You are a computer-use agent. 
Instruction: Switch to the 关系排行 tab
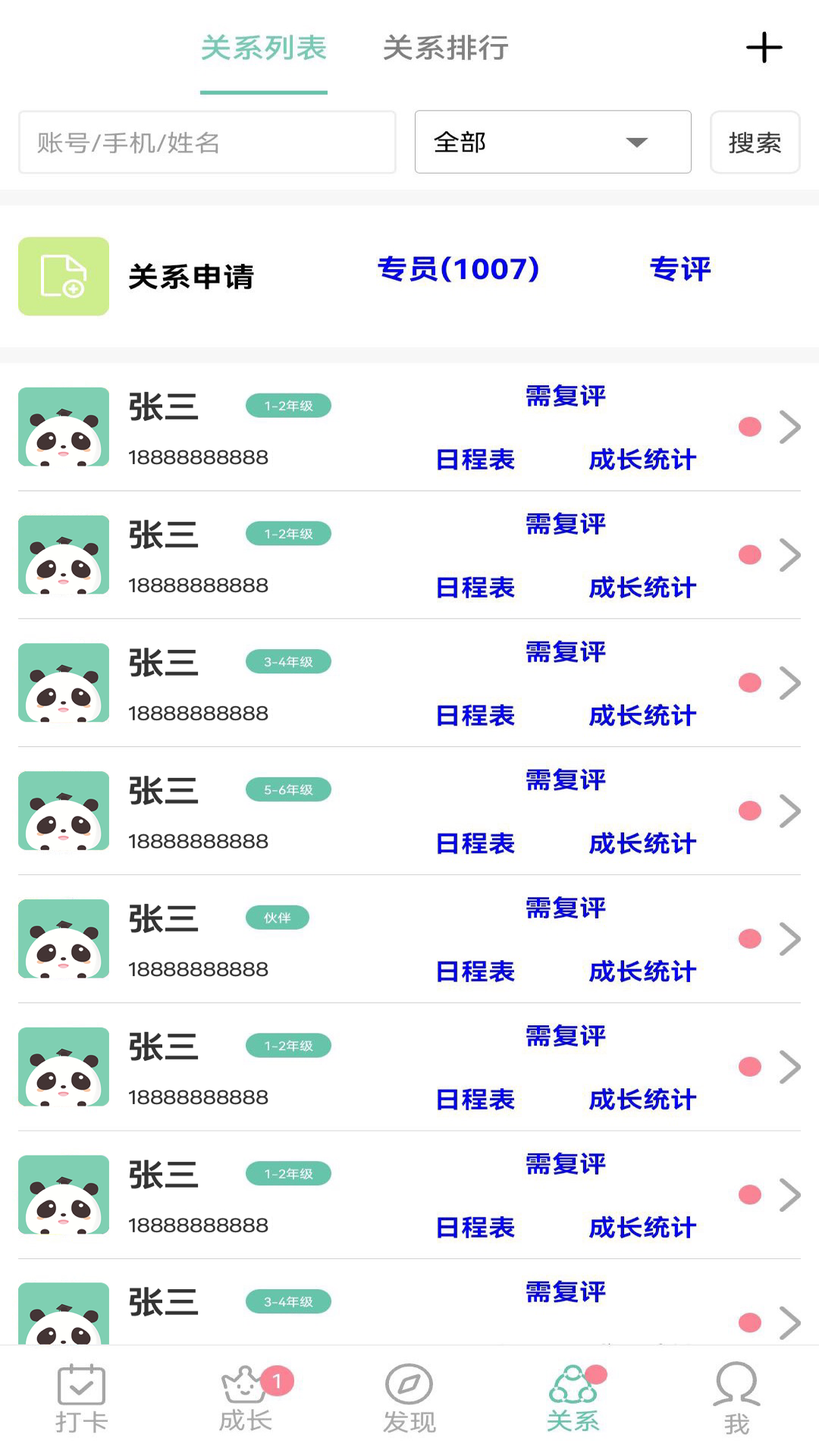[446, 49]
